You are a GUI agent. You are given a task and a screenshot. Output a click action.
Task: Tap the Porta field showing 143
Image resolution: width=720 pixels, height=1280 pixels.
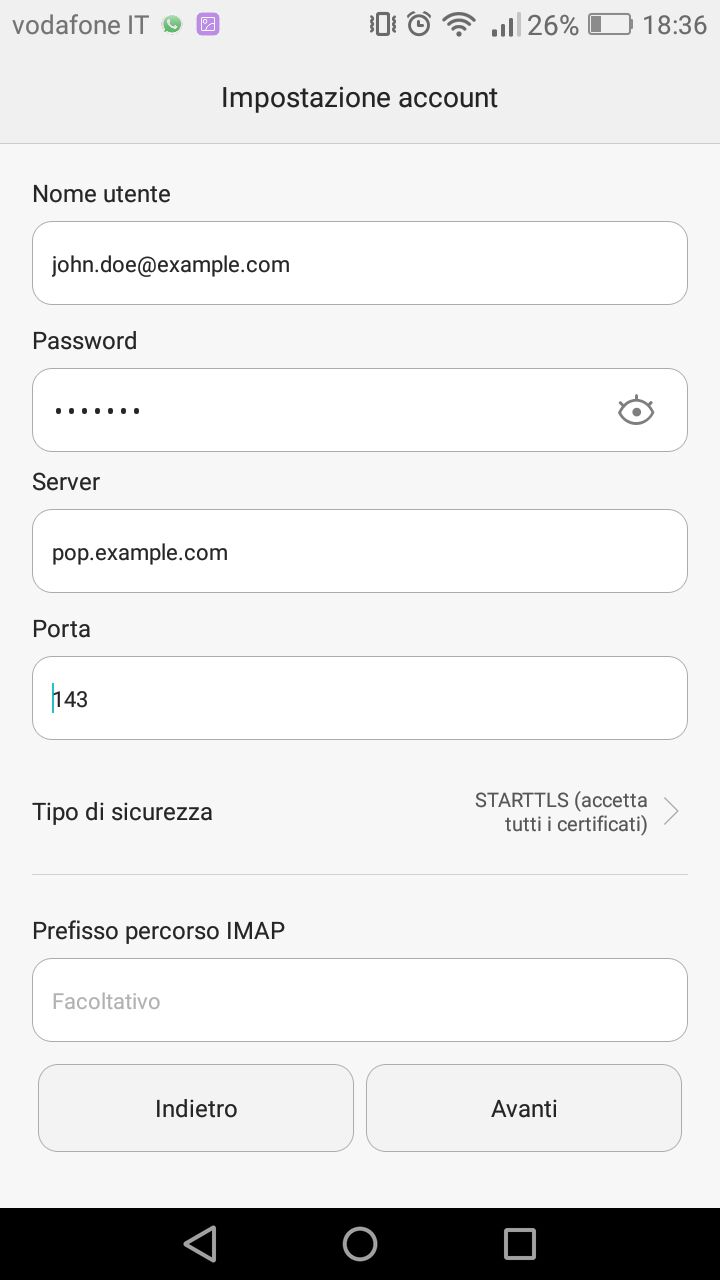360,698
